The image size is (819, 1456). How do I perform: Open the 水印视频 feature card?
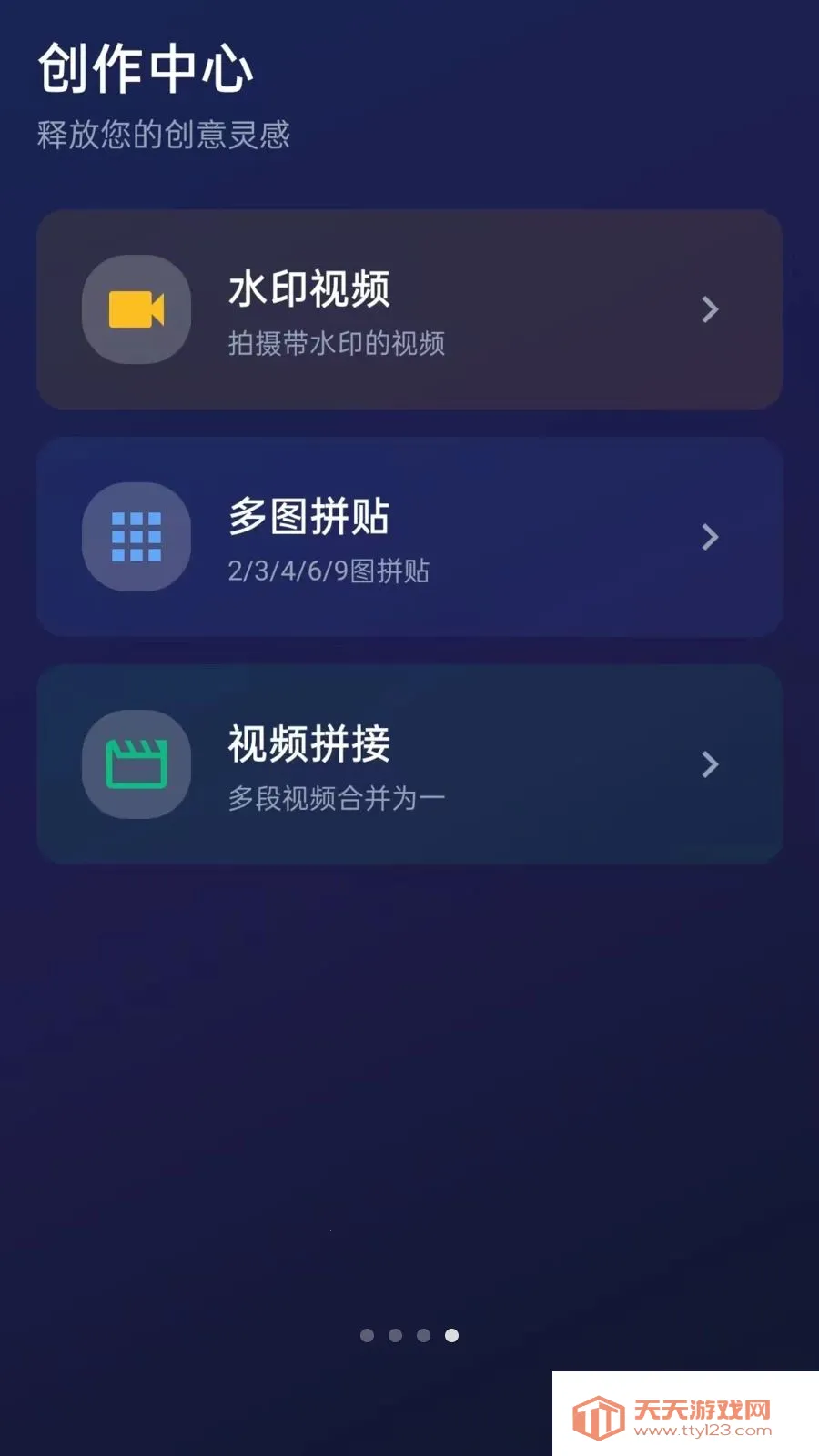[408, 309]
